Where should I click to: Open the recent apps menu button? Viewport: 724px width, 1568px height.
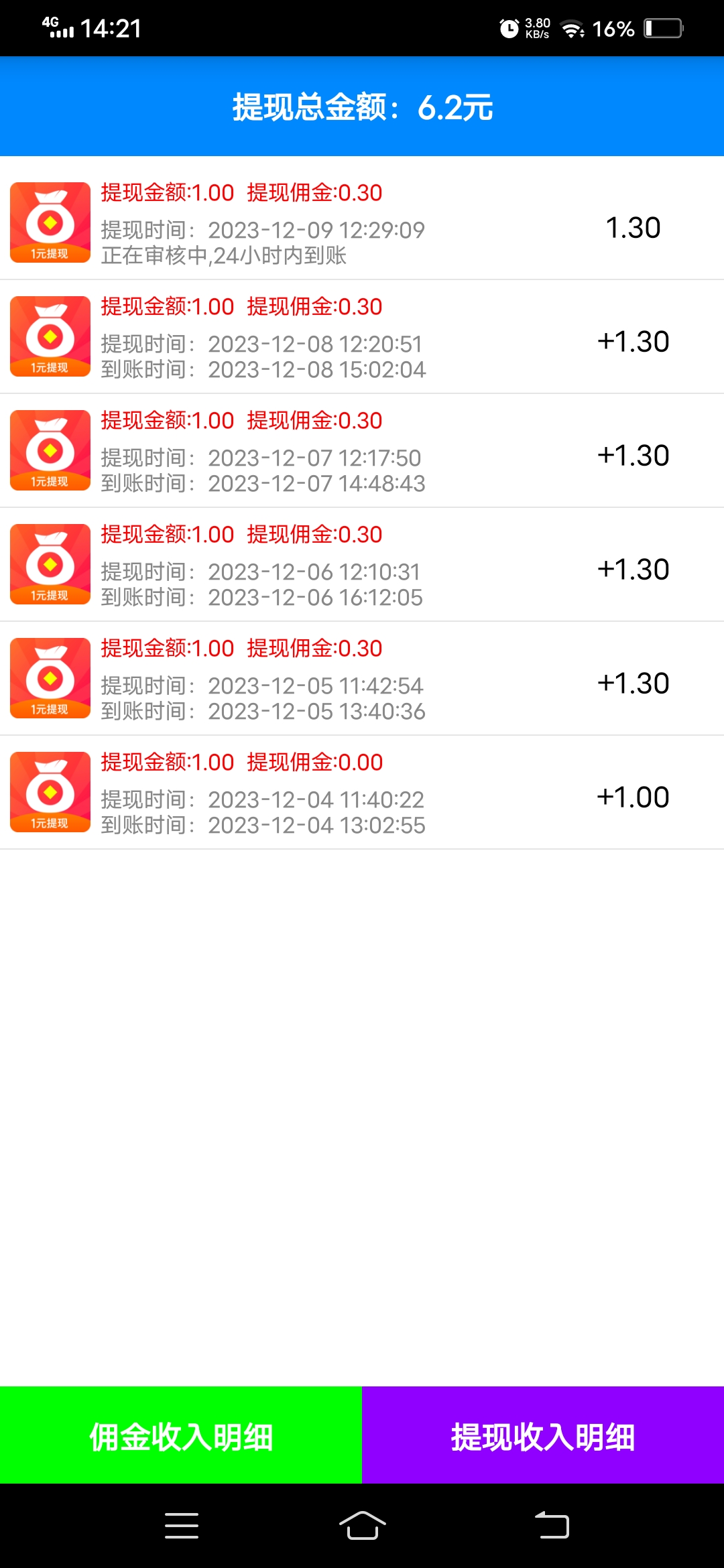point(182,1526)
